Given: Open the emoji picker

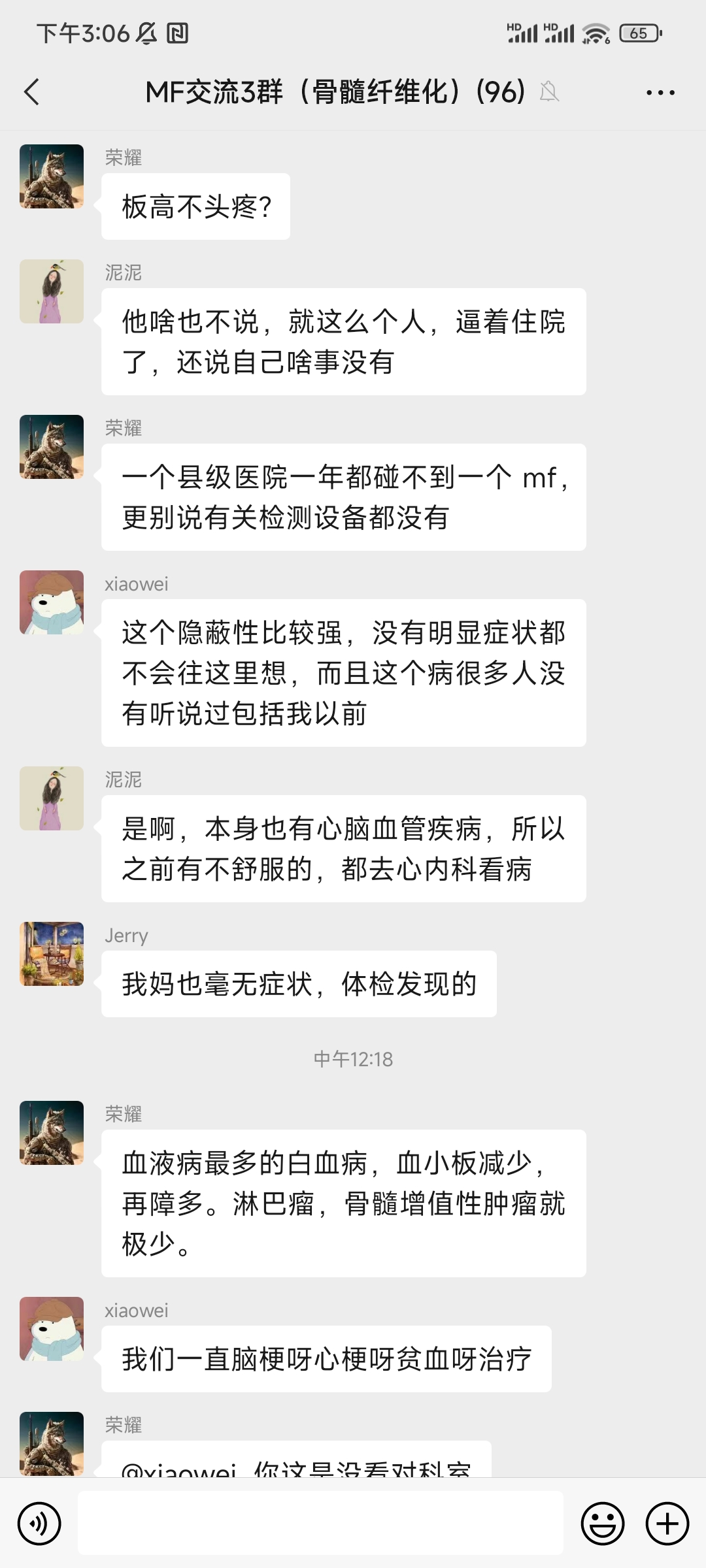Looking at the screenshot, I should 603,1522.
